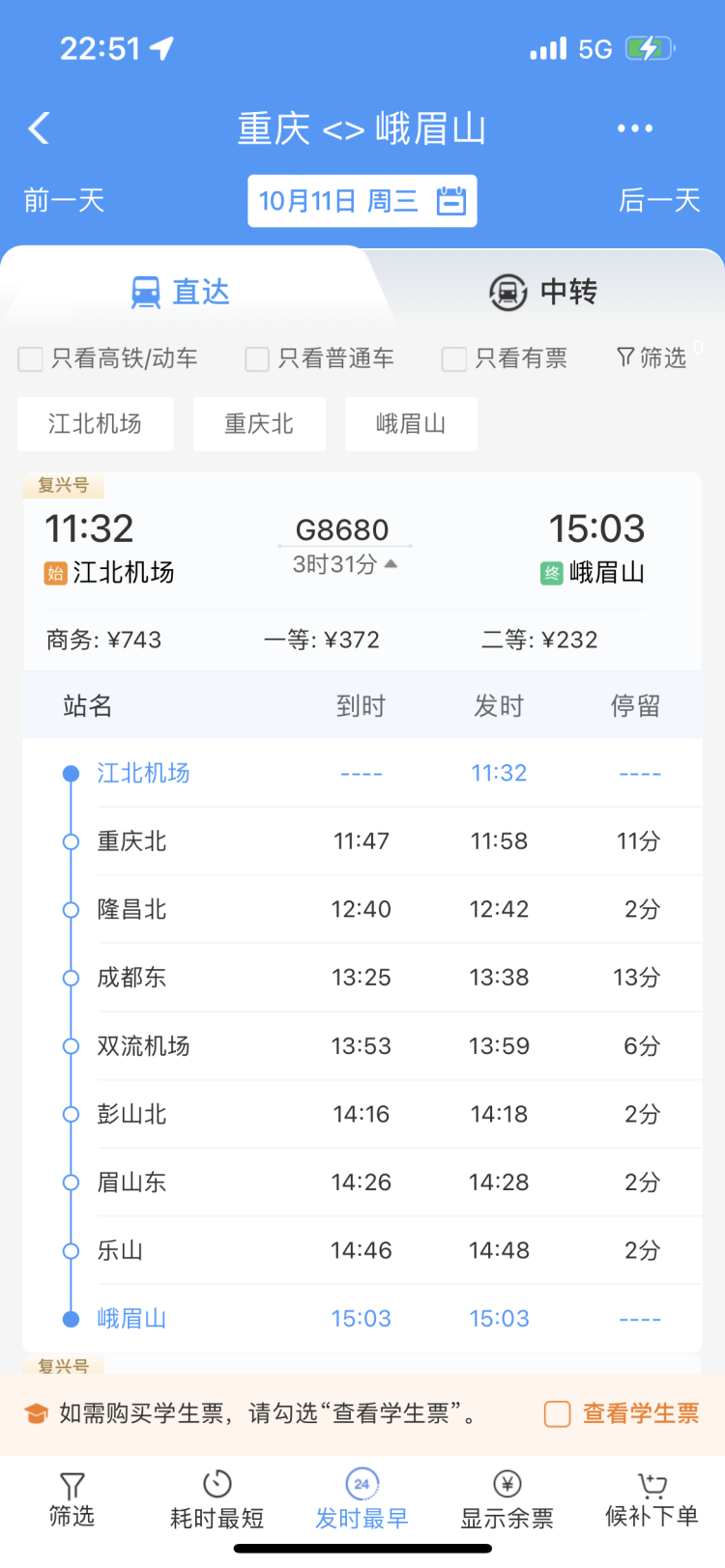Select the 重庆北 station chip
Screen dimensions: 725x1568
tap(259, 424)
